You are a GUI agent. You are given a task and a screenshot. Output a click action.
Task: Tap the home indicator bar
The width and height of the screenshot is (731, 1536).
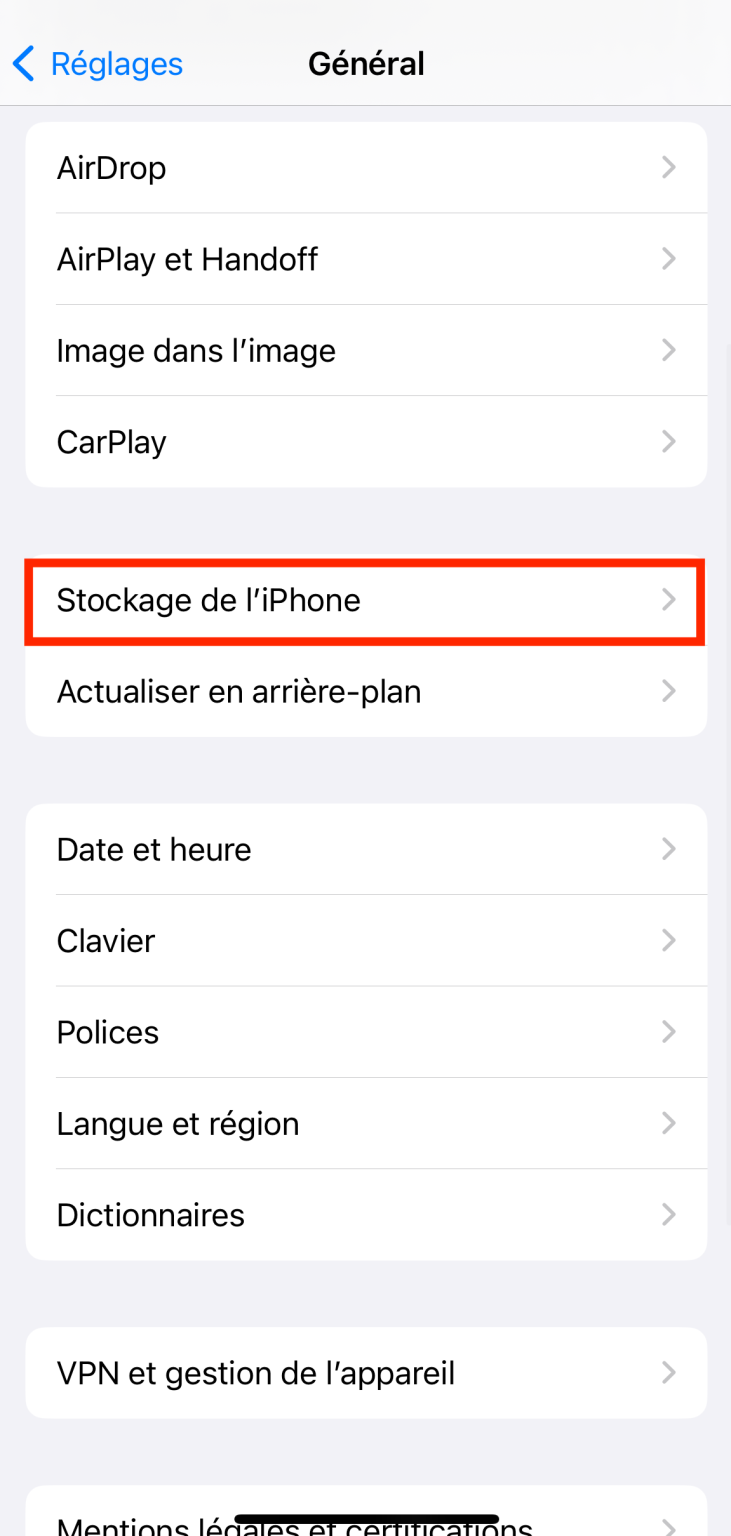(365, 1518)
